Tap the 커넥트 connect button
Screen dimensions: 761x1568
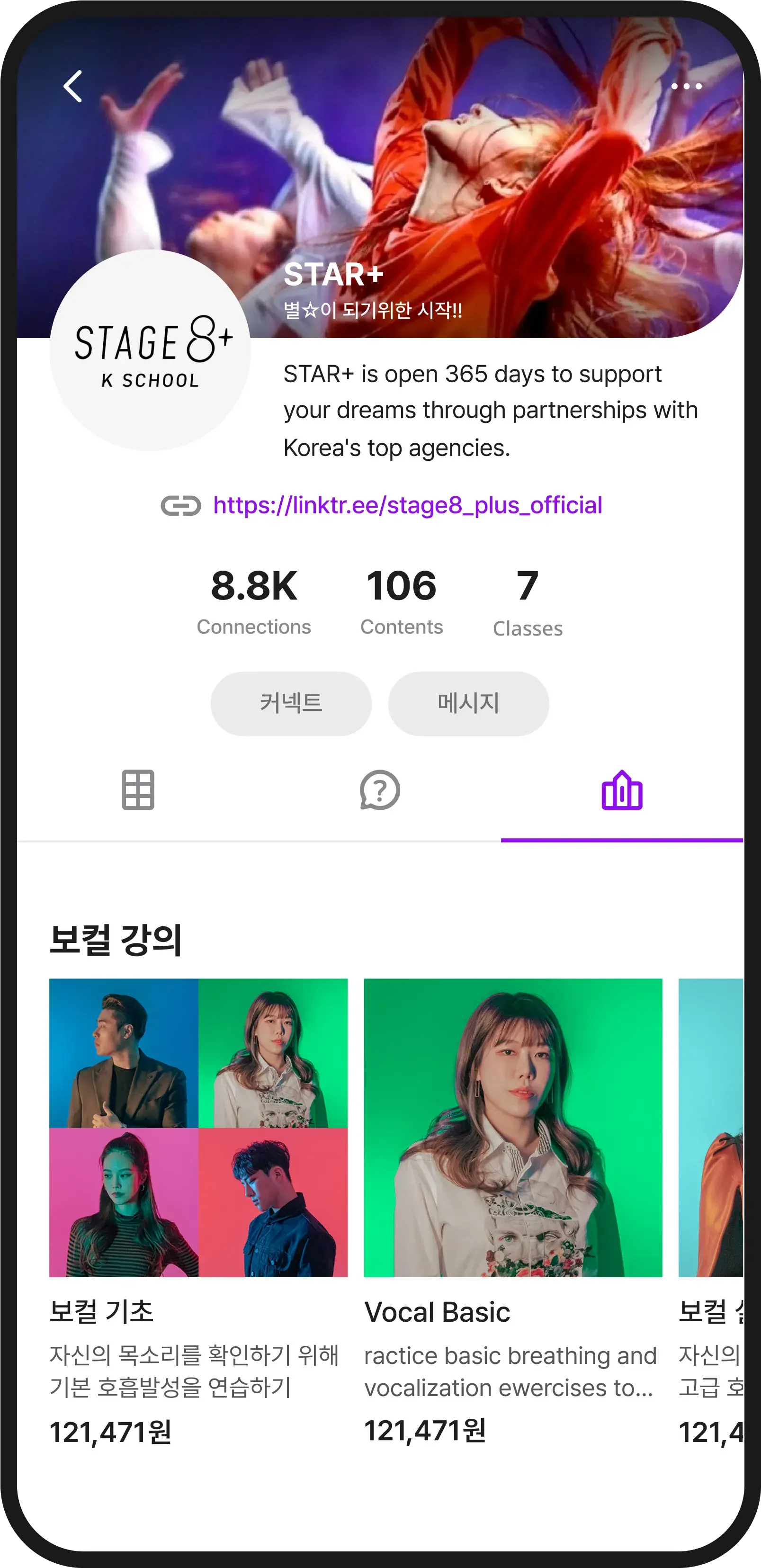tap(291, 704)
